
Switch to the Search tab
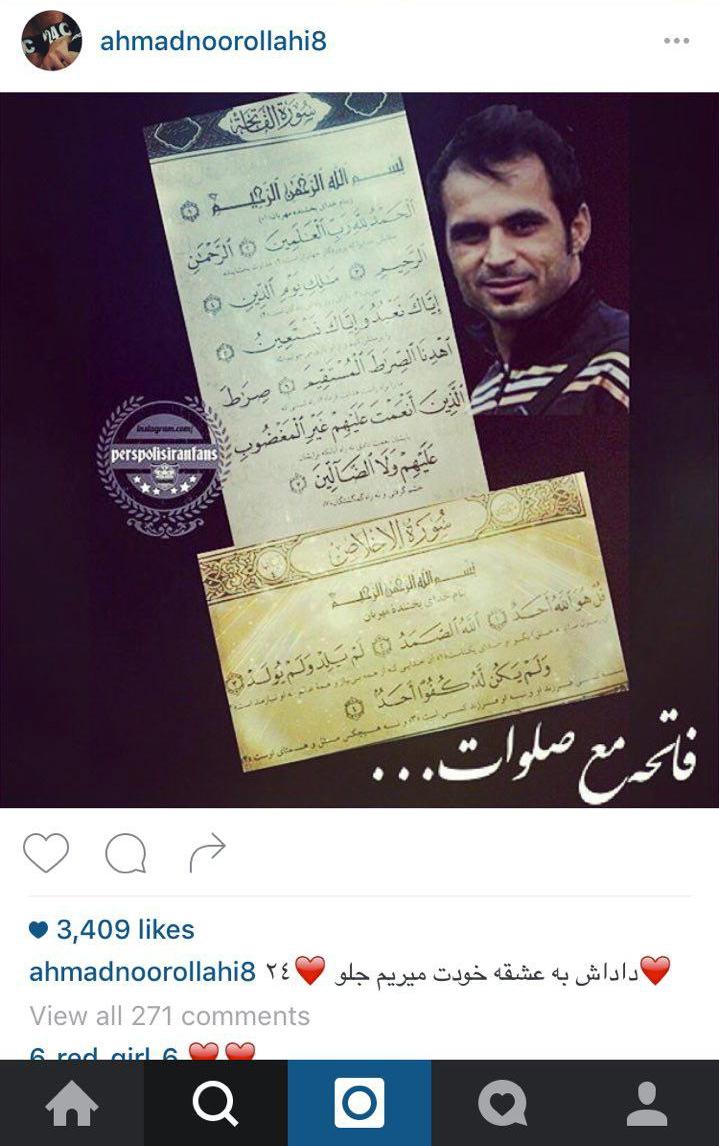215,1104
